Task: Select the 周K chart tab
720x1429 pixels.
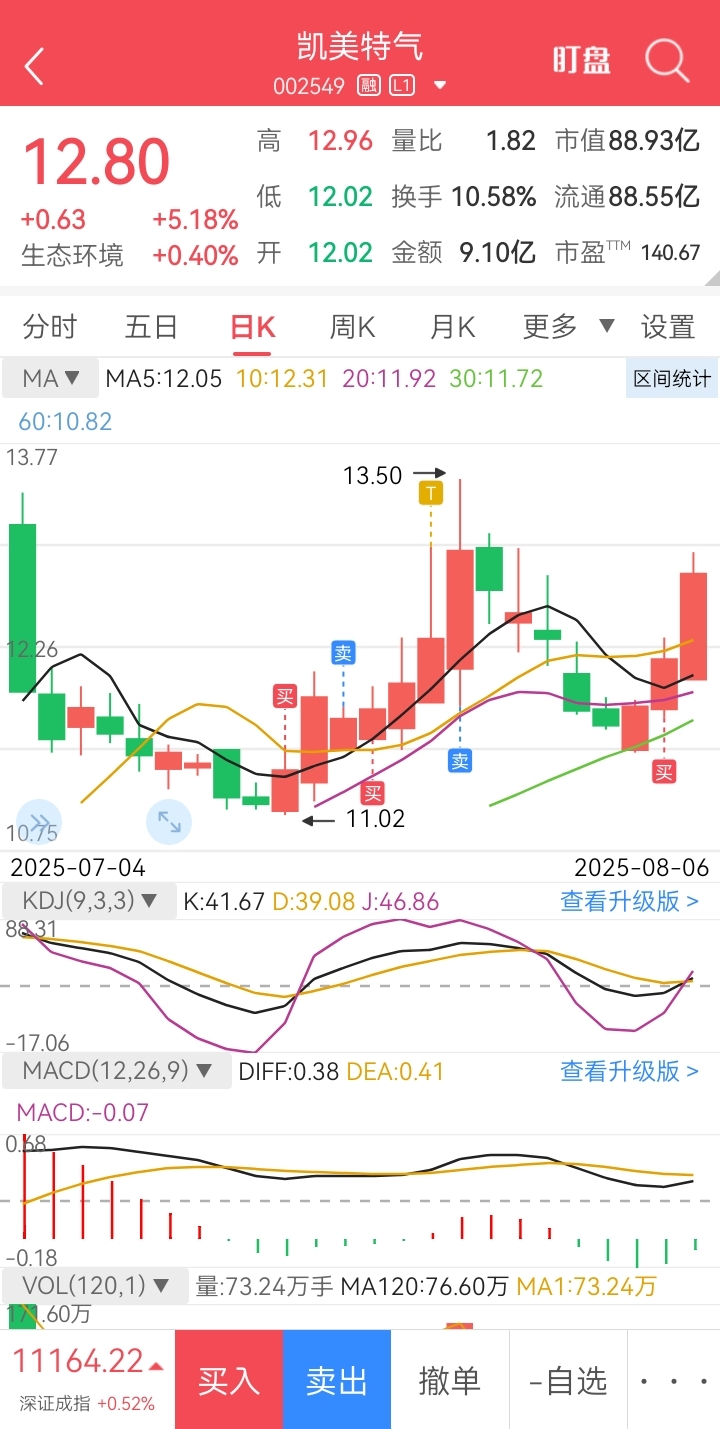Action: click(x=353, y=326)
